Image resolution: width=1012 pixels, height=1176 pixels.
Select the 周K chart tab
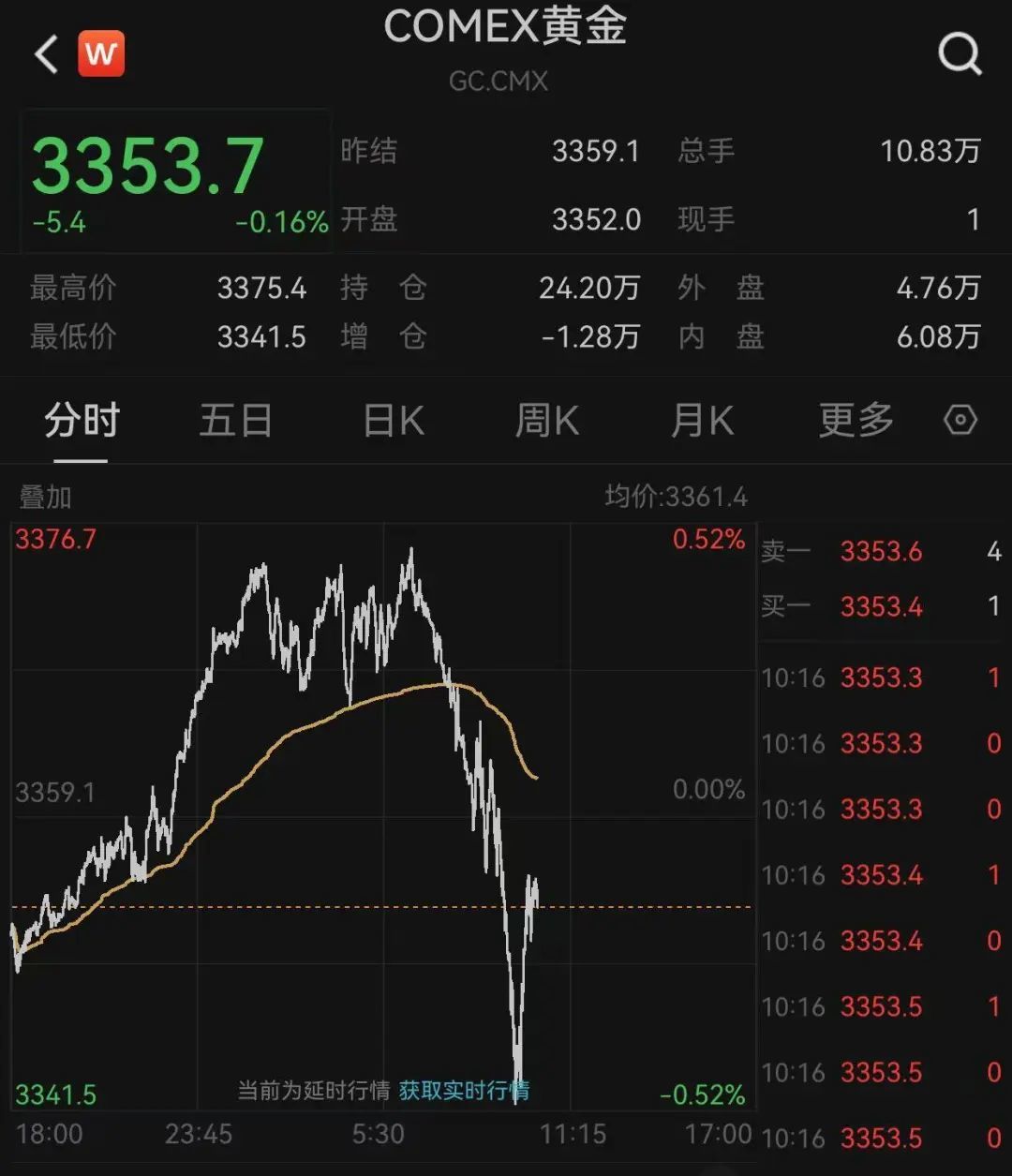tap(547, 421)
